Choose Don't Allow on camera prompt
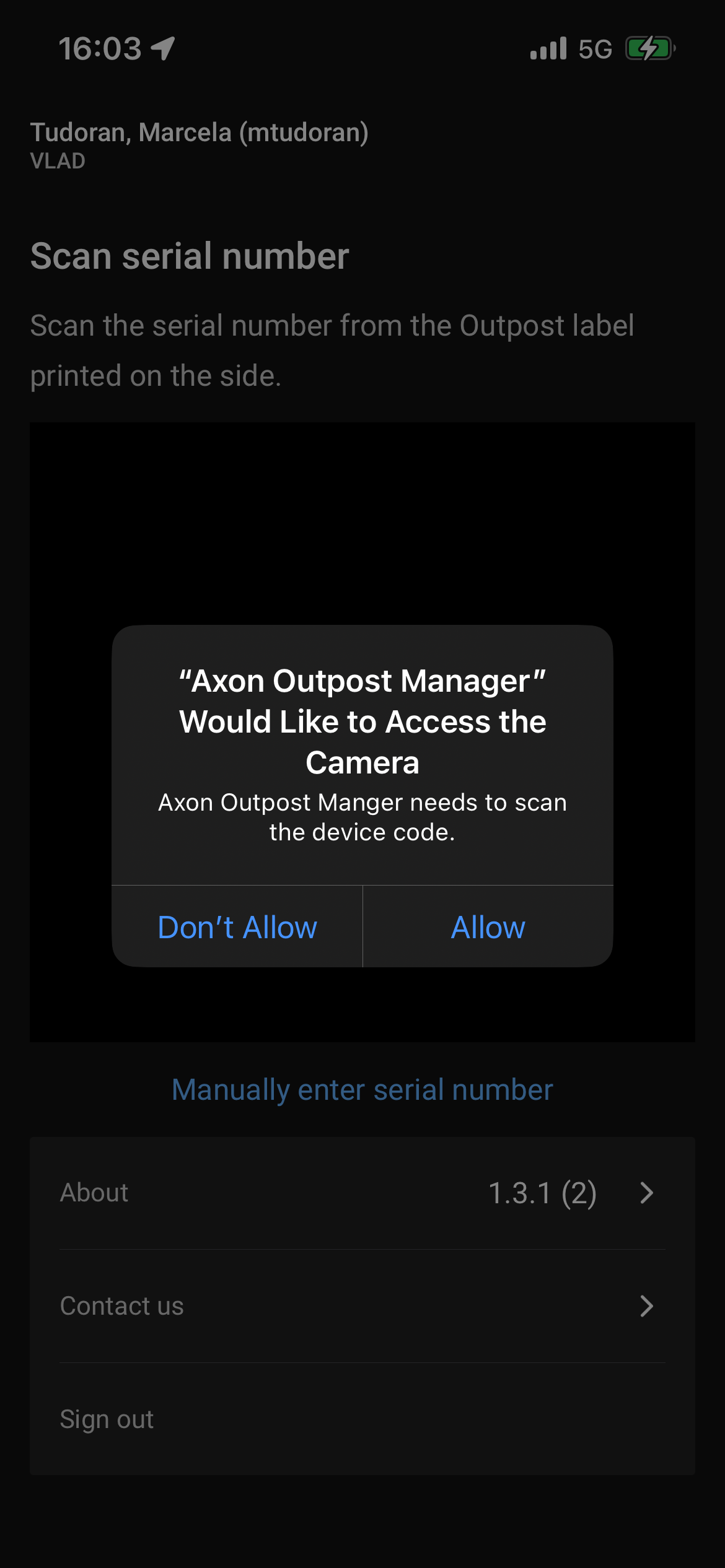Viewport: 725px width, 1568px height. coord(237,927)
